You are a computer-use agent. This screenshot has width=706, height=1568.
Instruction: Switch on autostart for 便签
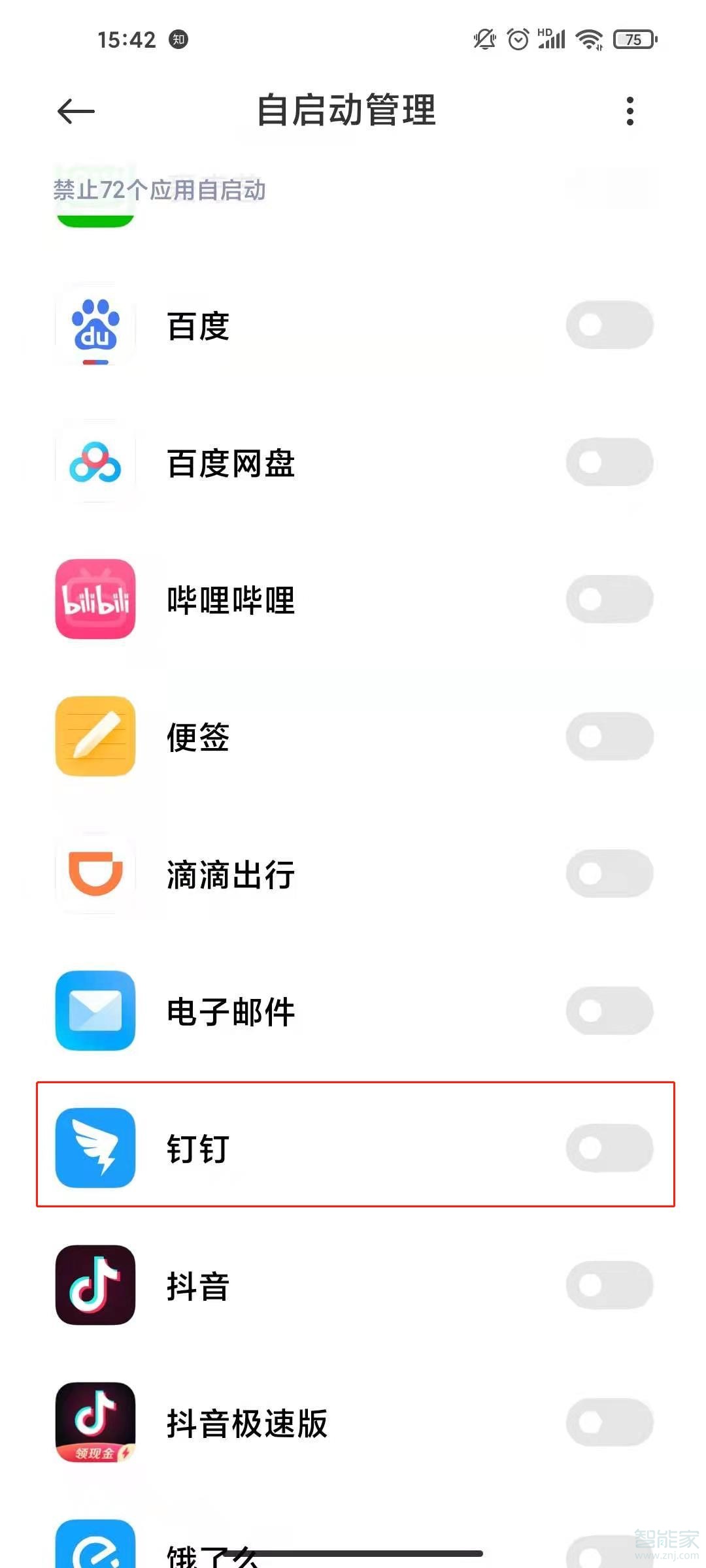pos(609,736)
